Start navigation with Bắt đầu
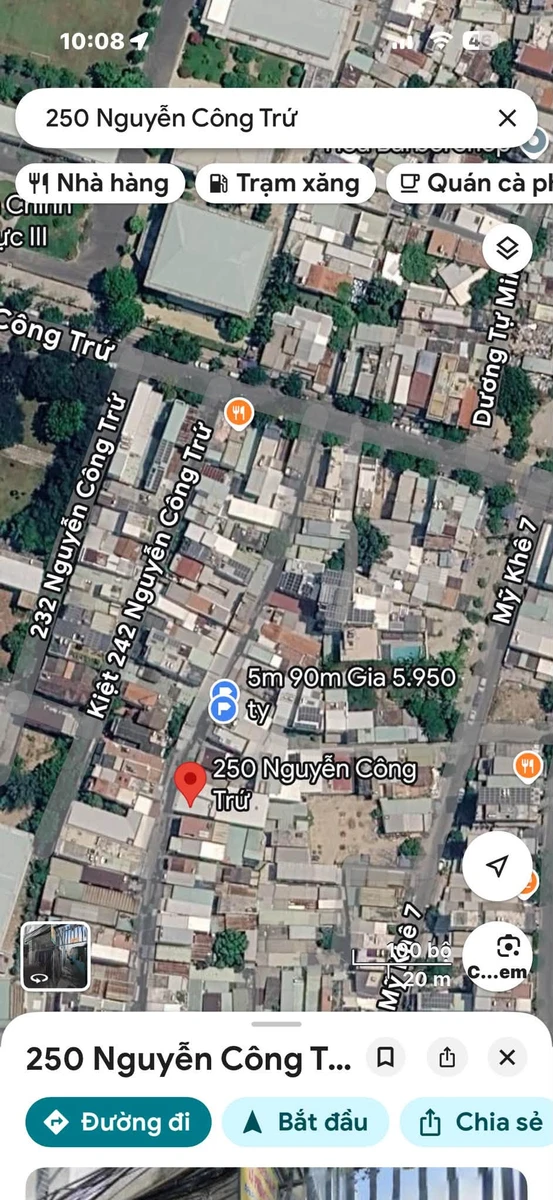Viewport: 553px width, 1200px height. 306,1122
